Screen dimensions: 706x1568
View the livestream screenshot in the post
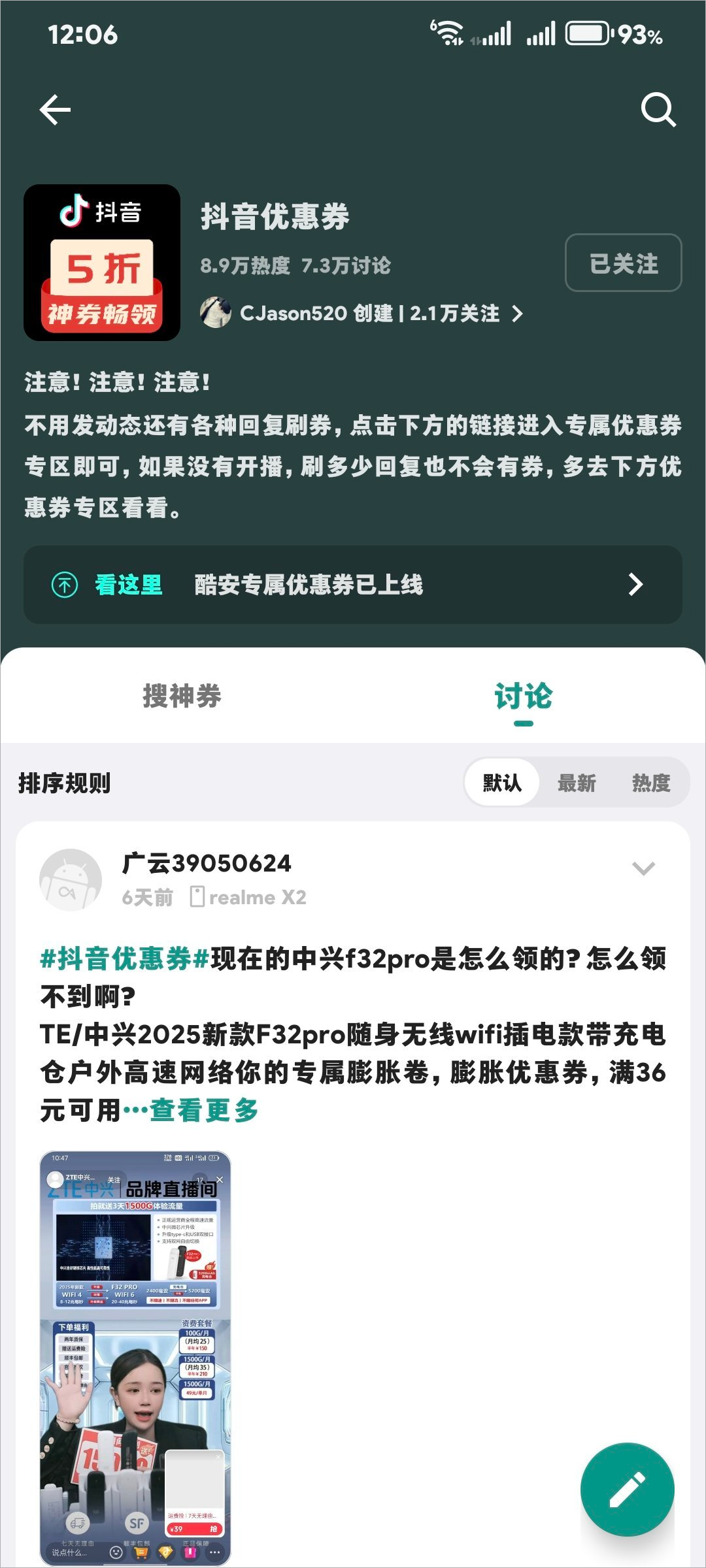136,1358
